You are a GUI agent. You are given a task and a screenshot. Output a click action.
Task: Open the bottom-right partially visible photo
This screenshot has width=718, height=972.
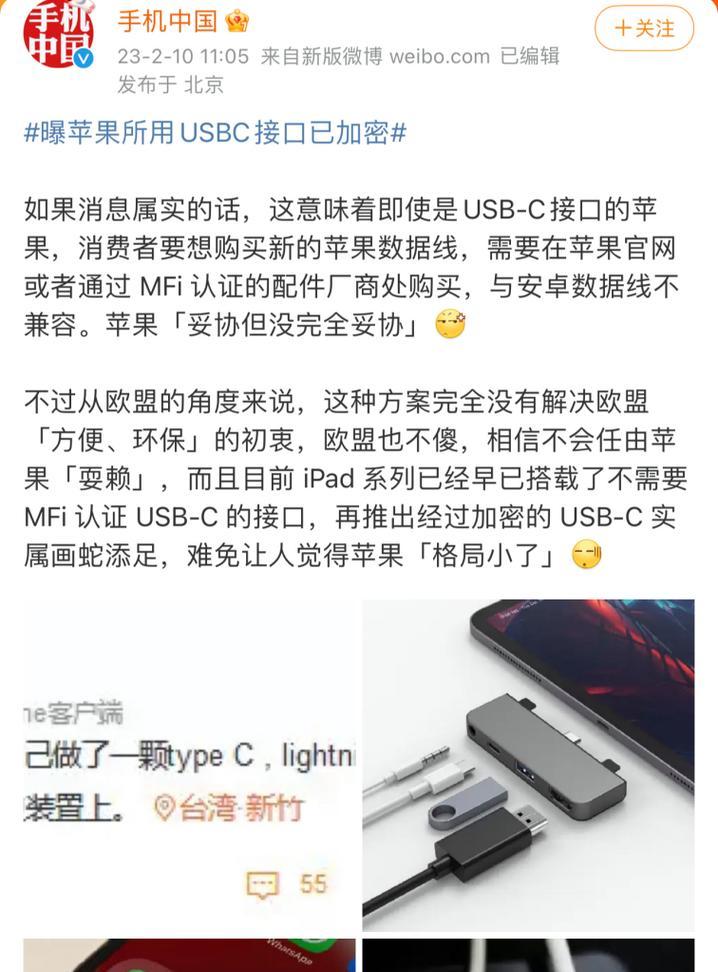528,955
